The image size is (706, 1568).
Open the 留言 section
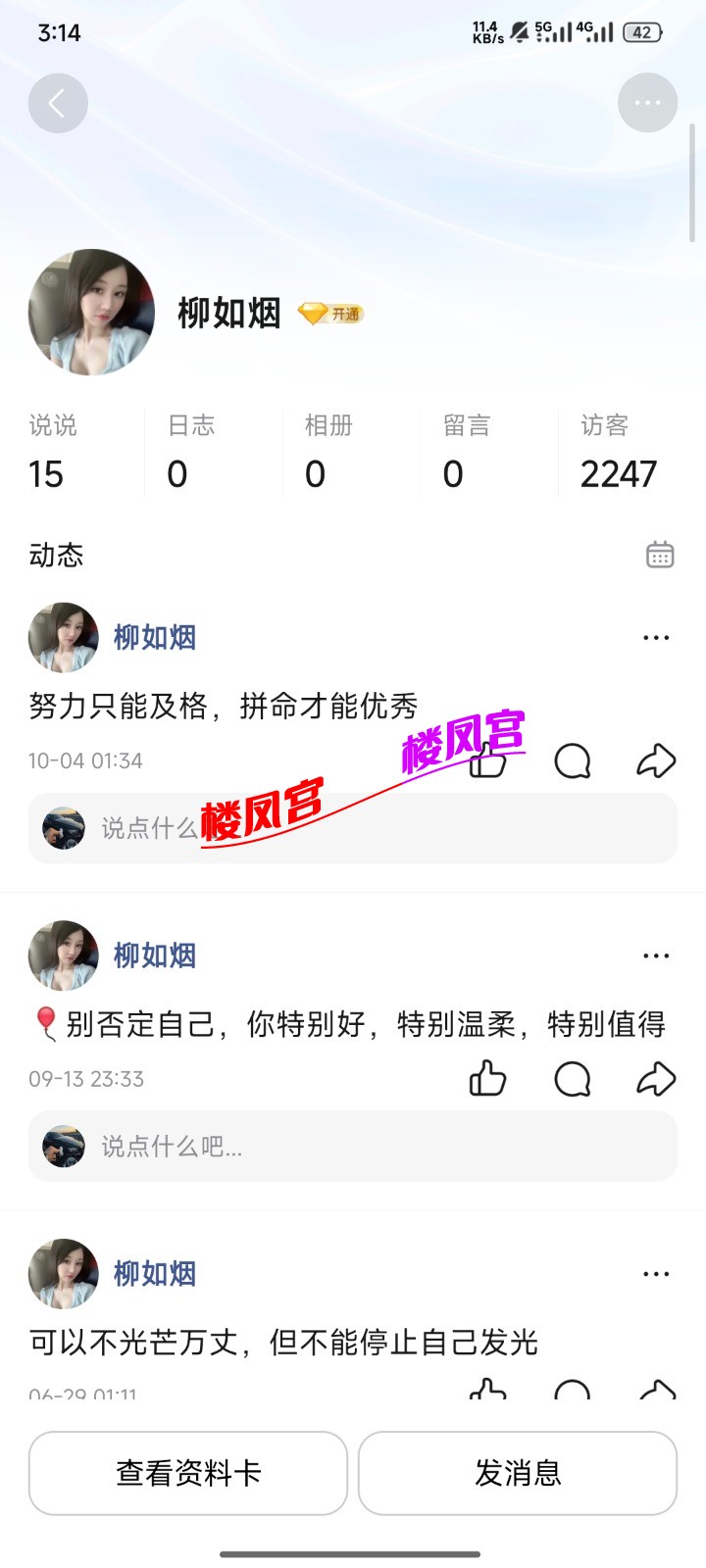click(x=466, y=453)
